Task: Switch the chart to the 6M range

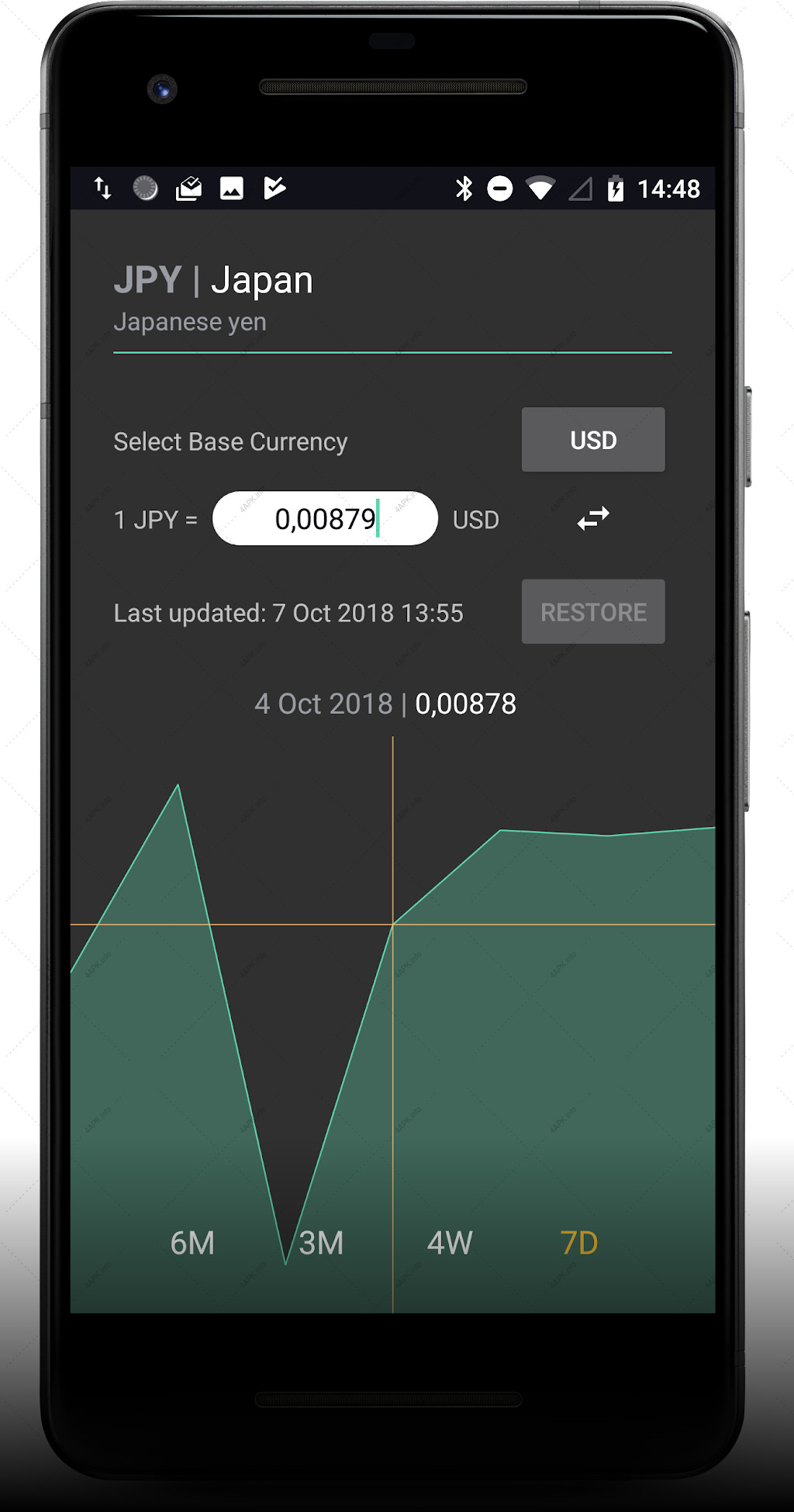Action: point(192,1243)
